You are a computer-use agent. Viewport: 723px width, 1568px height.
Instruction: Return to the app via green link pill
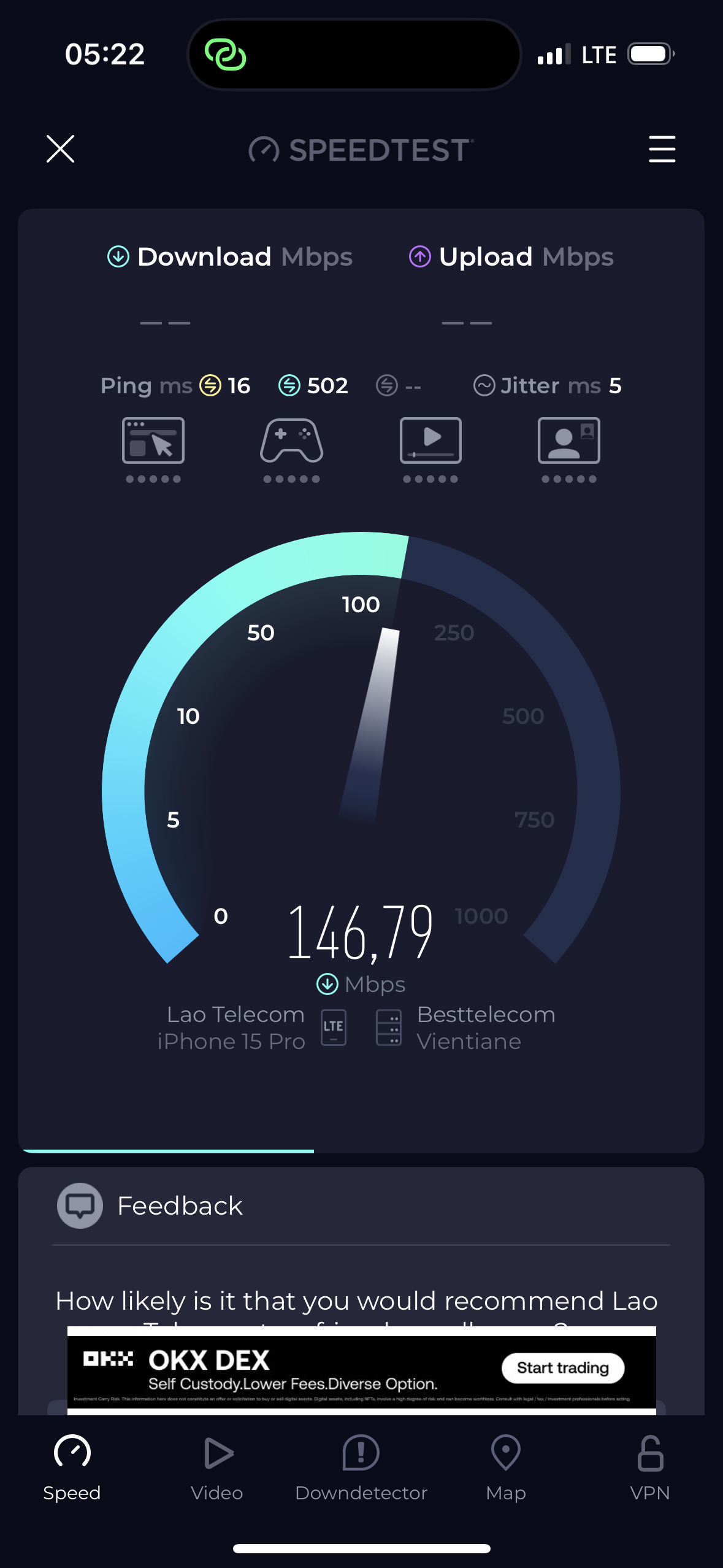[x=226, y=55]
